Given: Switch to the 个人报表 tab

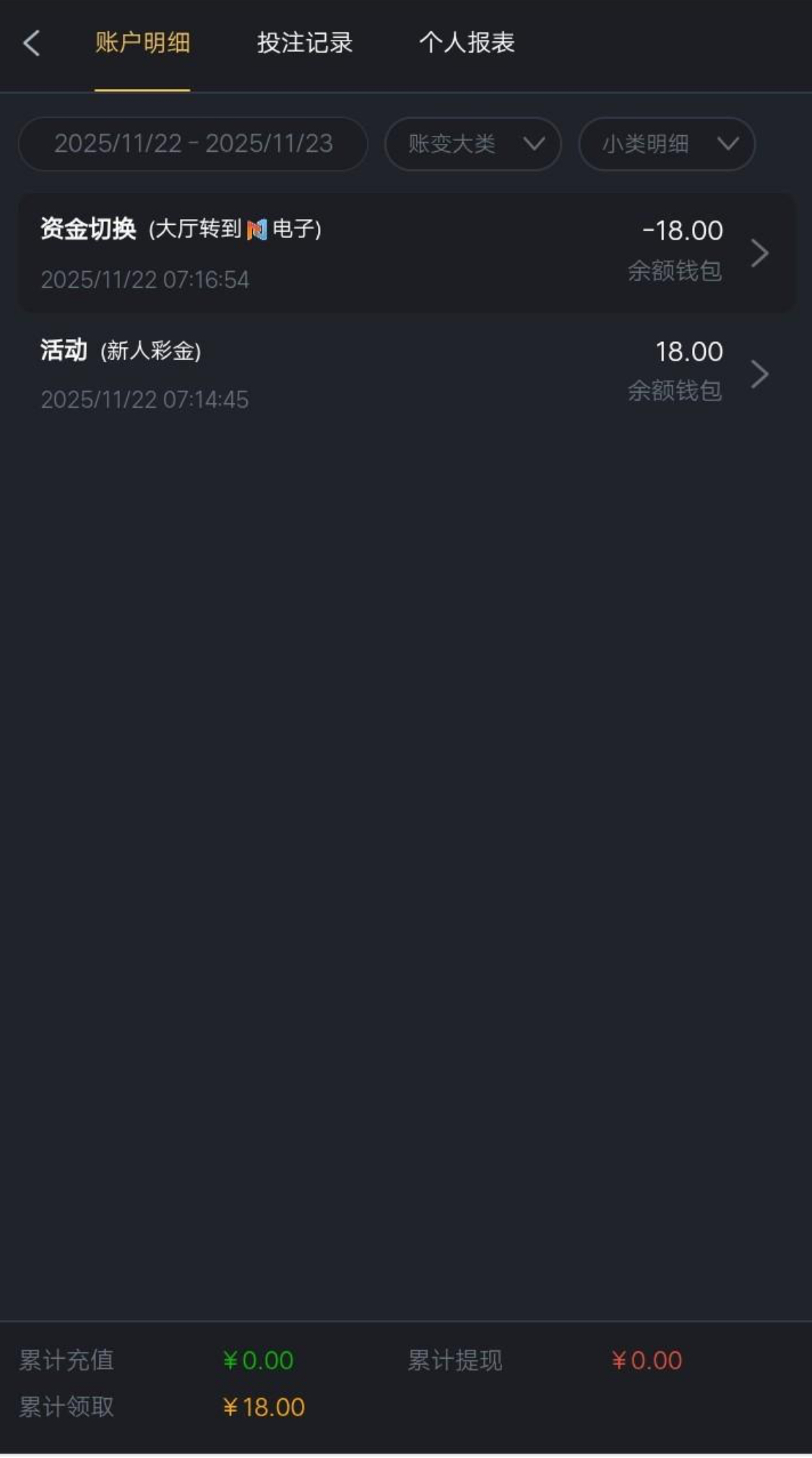Looking at the screenshot, I should click(x=467, y=43).
